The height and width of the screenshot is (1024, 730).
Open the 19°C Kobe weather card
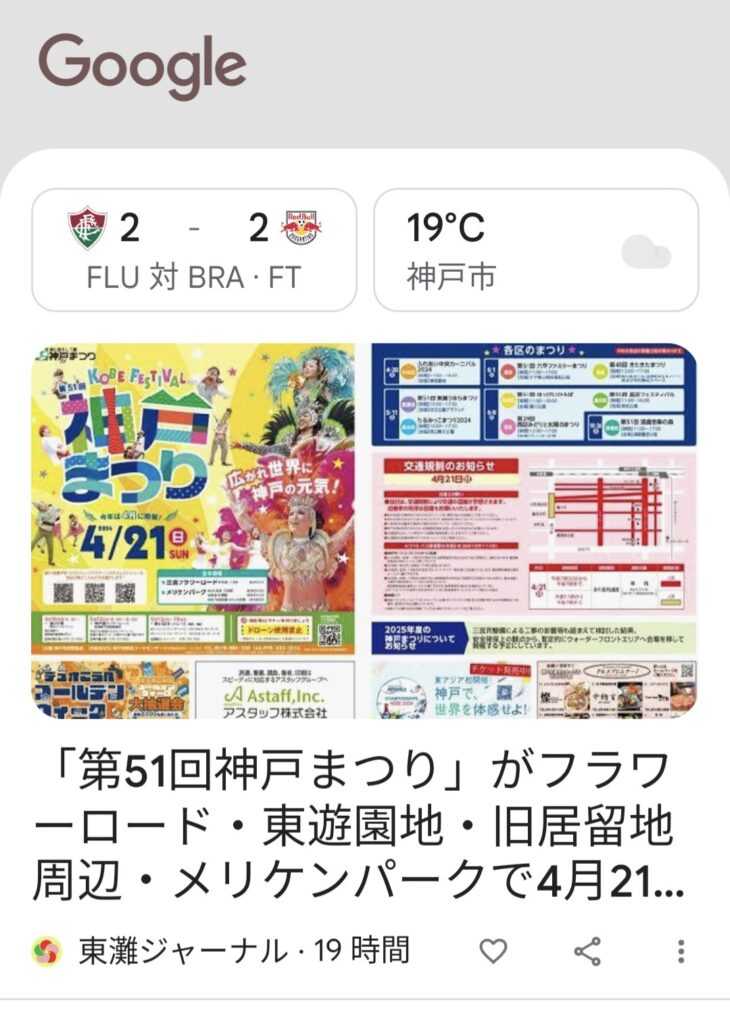536,250
